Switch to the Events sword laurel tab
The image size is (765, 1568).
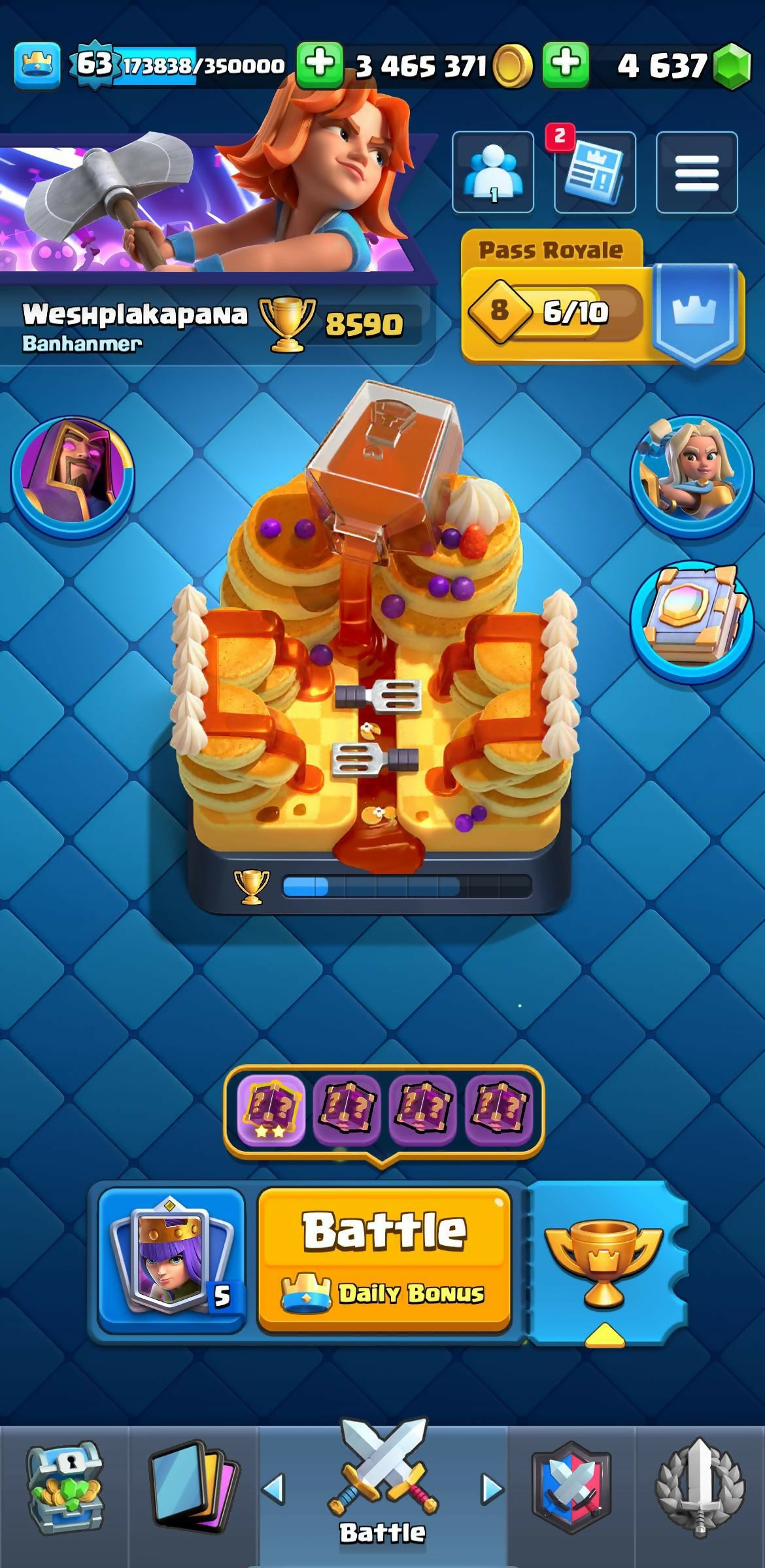(x=700, y=1497)
